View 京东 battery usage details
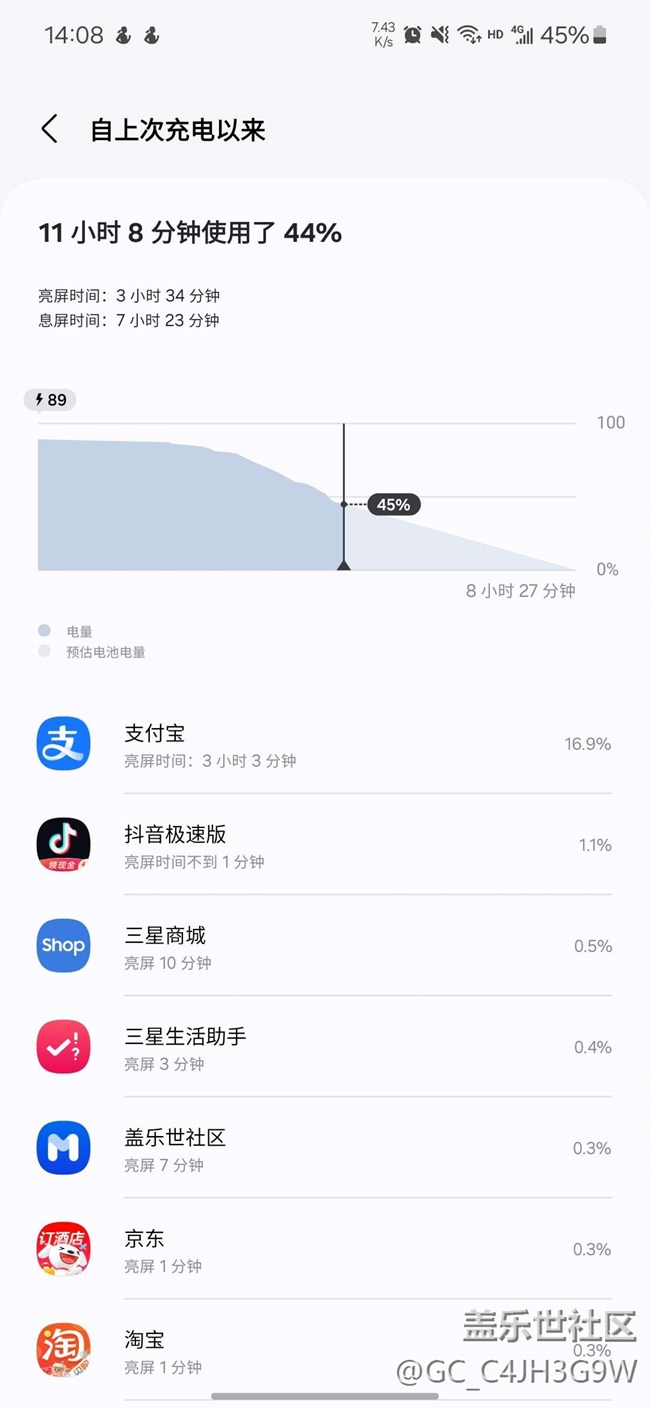Viewport: 650px width, 1408px height. [x=324, y=1250]
